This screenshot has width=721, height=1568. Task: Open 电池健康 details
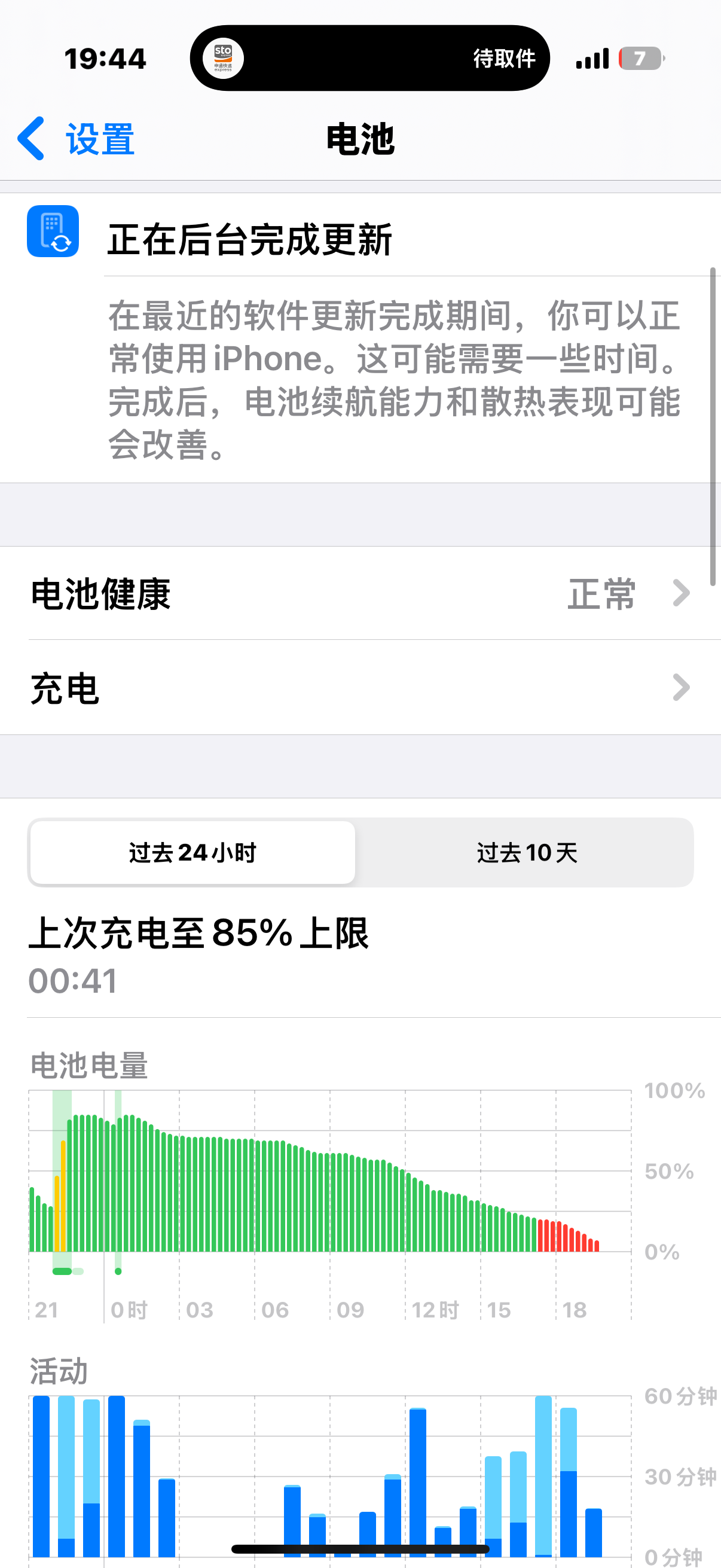tap(360, 593)
